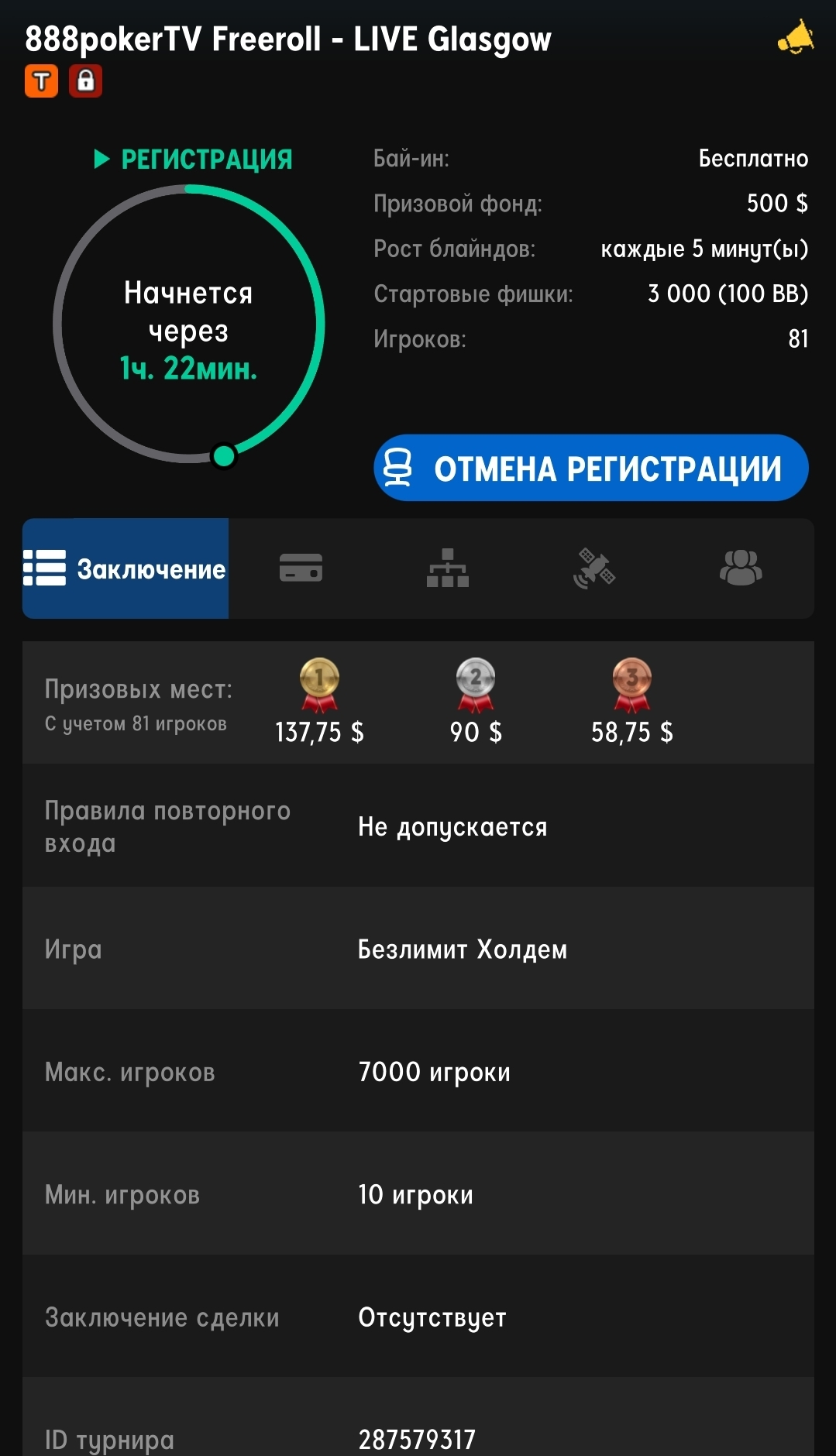
Task: Select the Заключение summary tab
Action: [x=126, y=568]
